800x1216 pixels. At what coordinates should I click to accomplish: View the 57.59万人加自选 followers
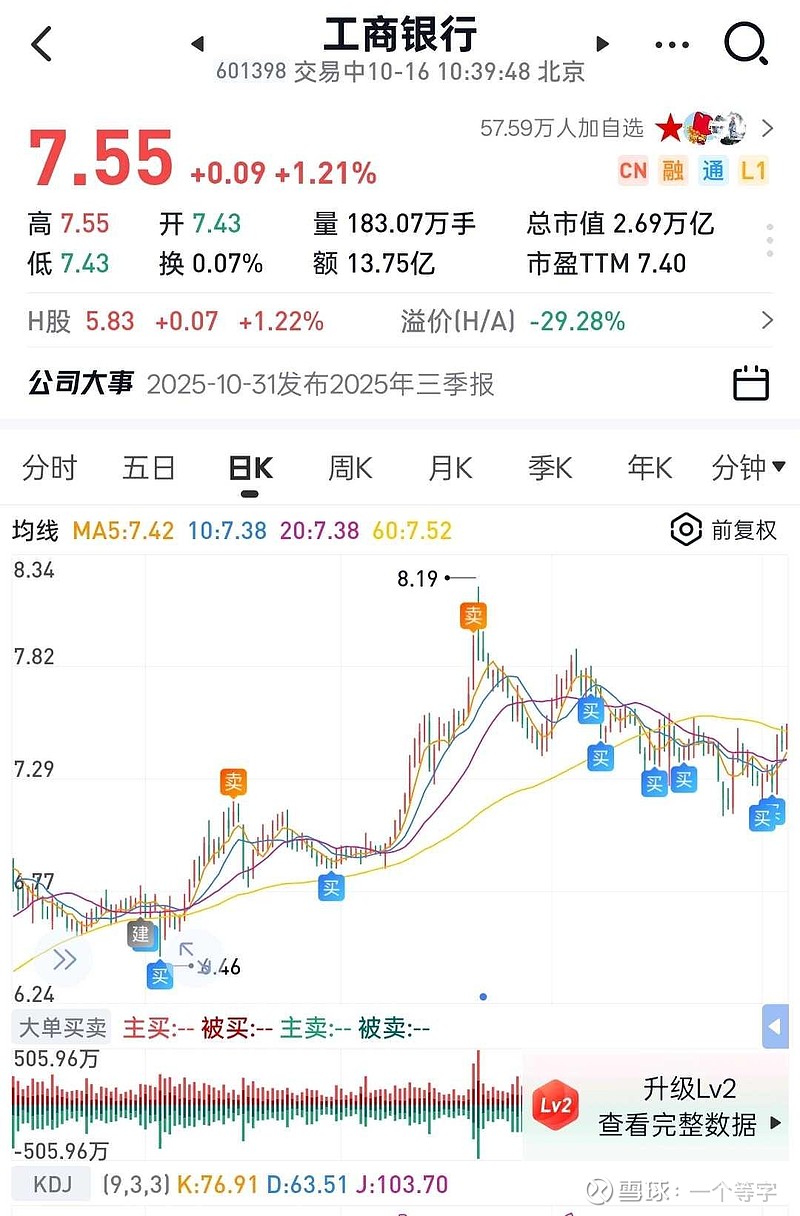[x=562, y=128]
